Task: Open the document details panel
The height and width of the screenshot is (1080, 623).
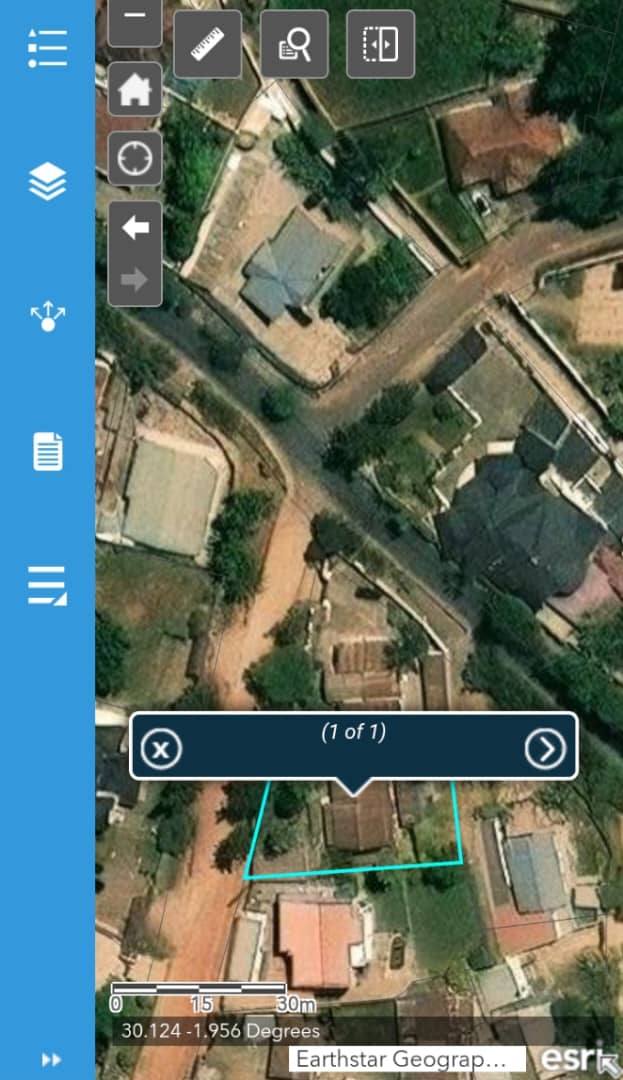Action: click(47, 451)
